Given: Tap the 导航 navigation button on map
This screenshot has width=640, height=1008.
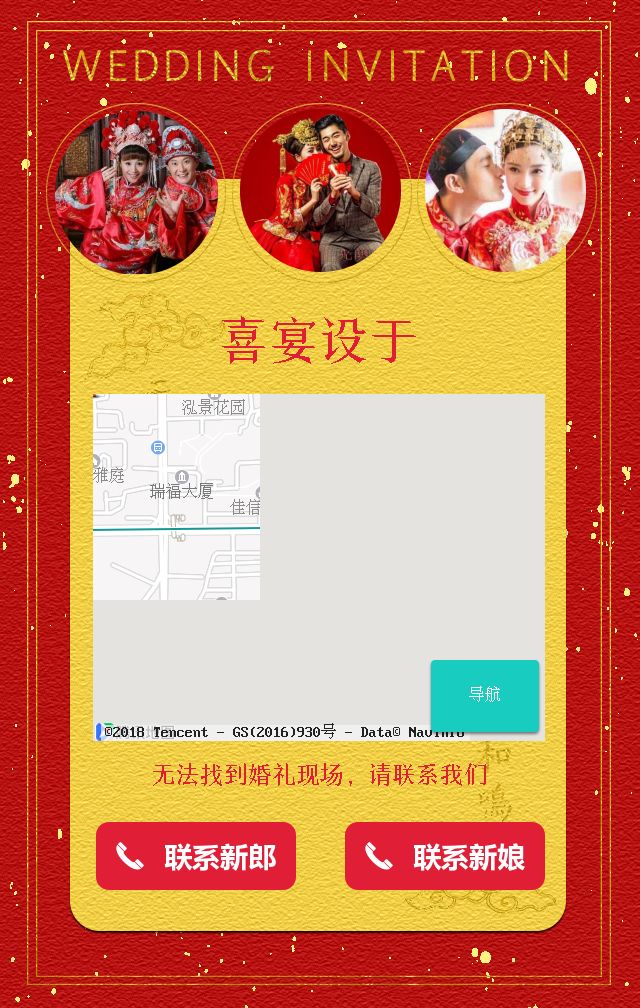Looking at the screenshot, I should 485,695.
